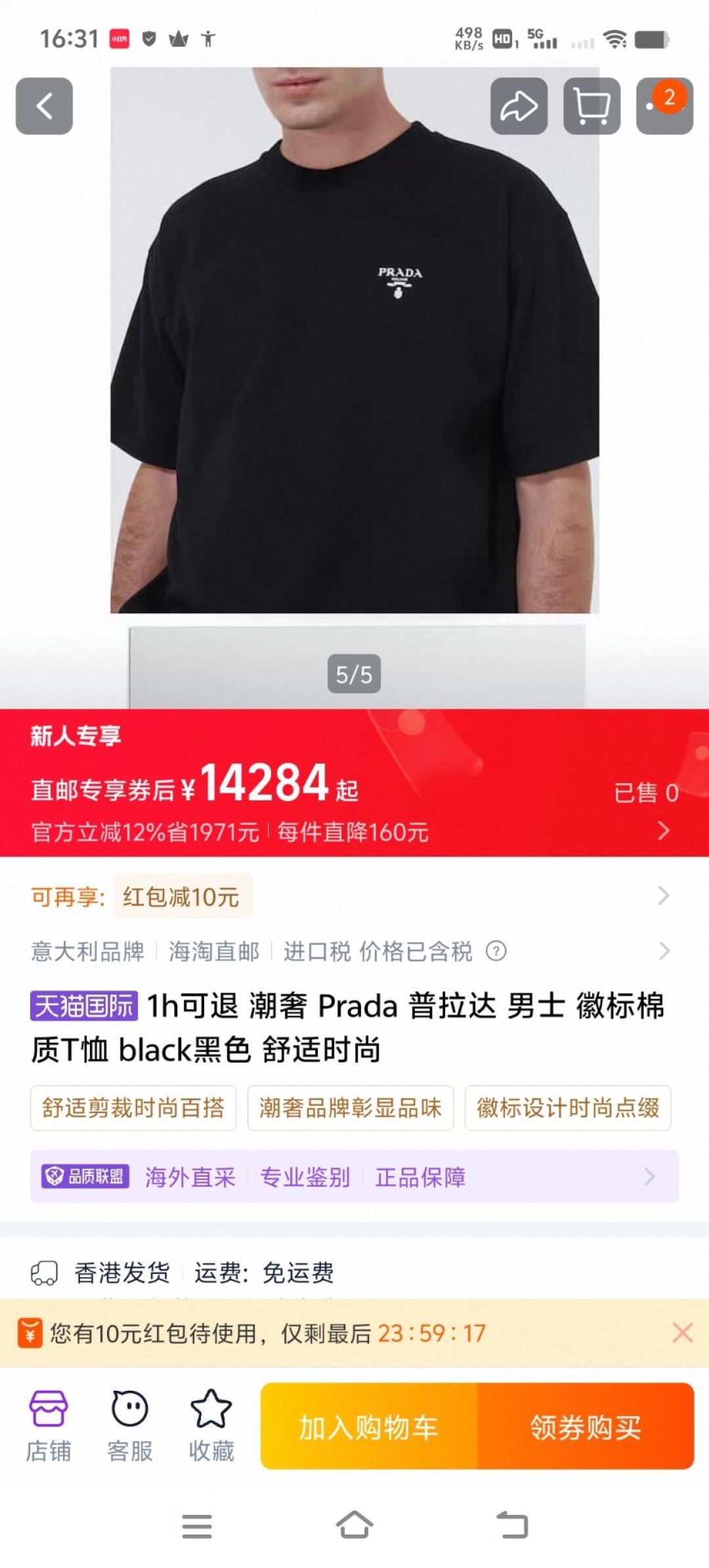Go to the system home screen
This screenshot has width=709, height=1568.
(354, 1525)
